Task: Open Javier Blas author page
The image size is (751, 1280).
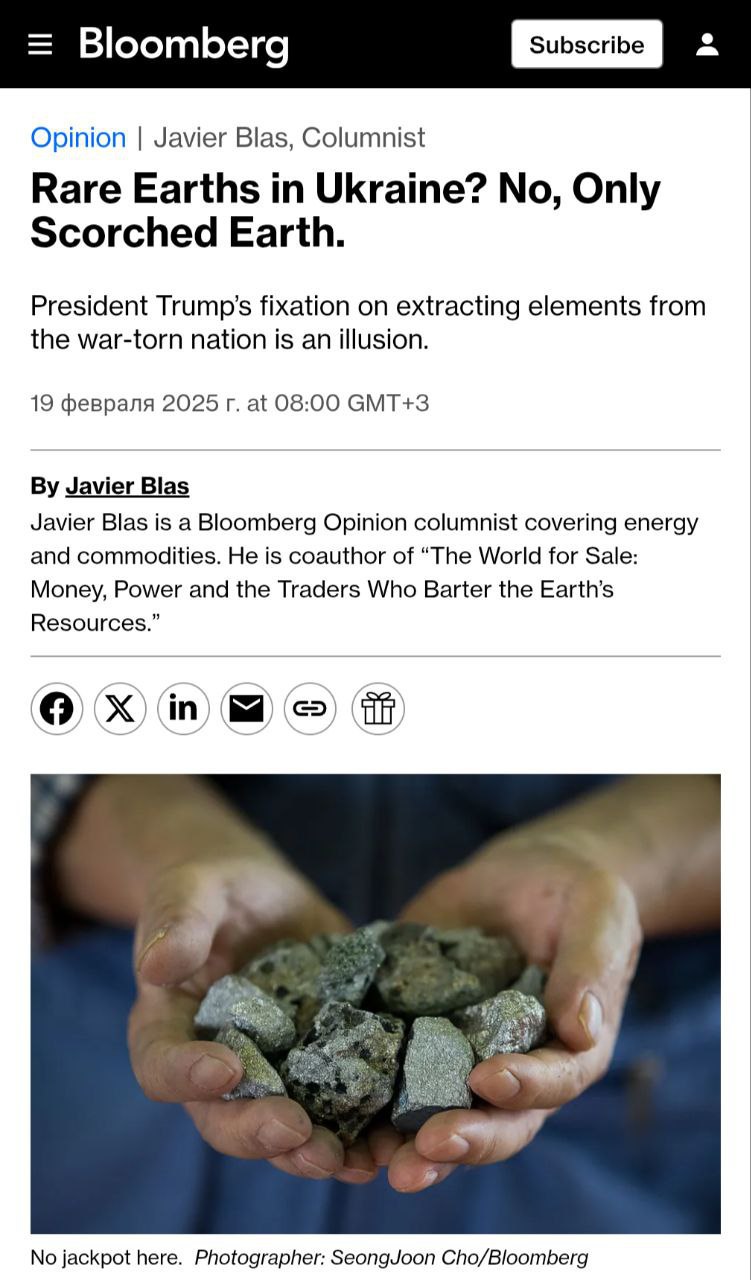Action: pos(127,486)
